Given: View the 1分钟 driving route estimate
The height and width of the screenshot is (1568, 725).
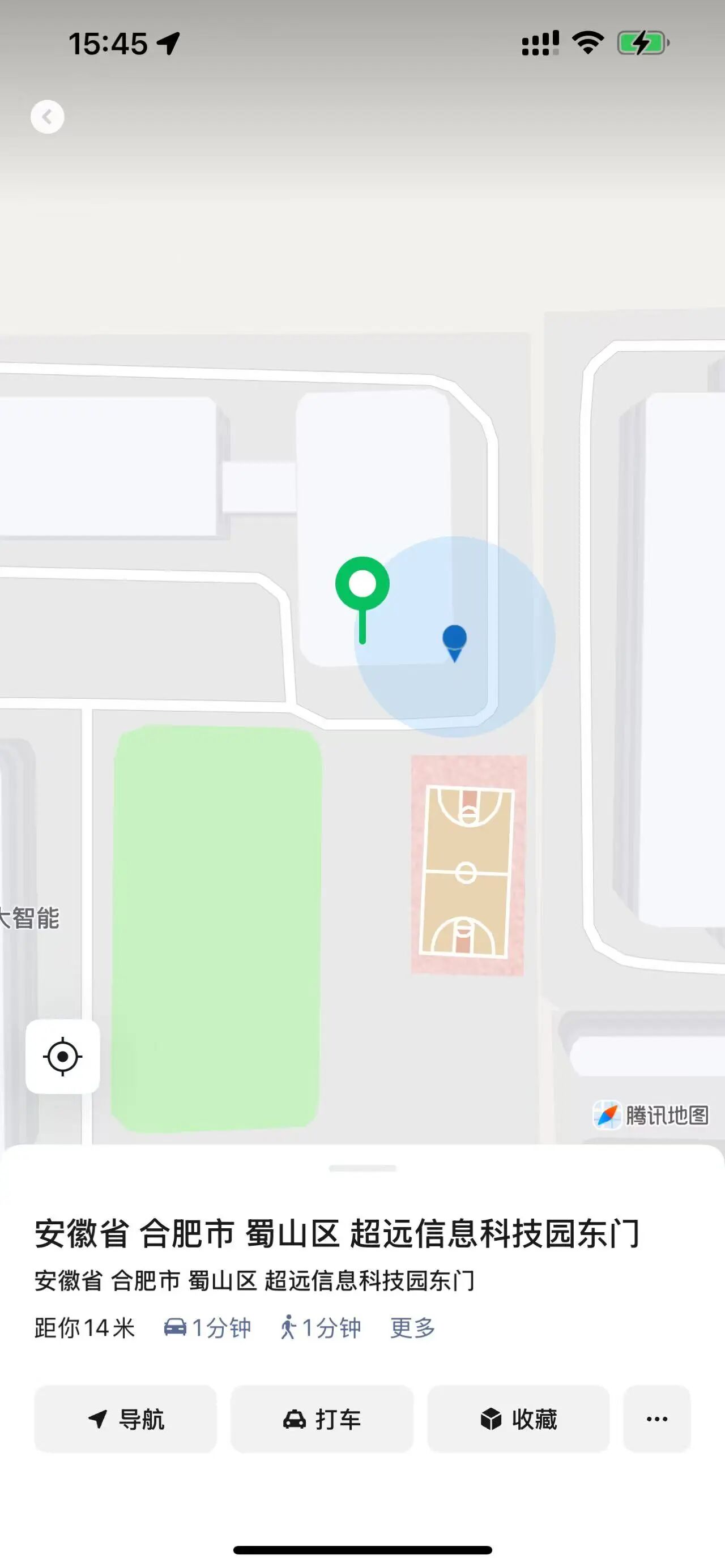Looking at the screenshot, I should tap(207, 1327).
